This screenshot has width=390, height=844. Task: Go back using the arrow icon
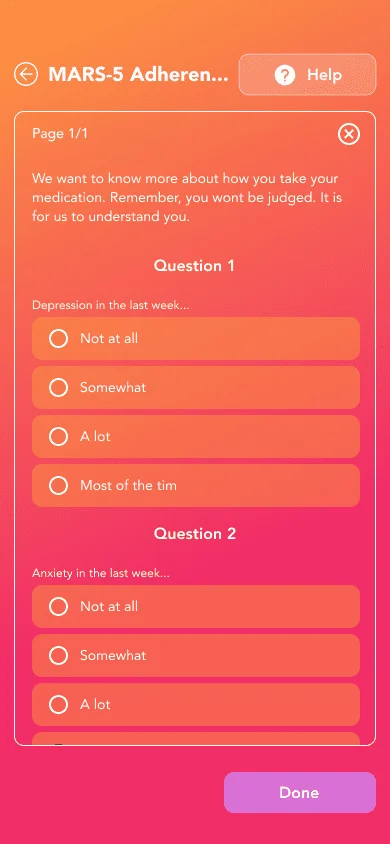coord(26,75)
